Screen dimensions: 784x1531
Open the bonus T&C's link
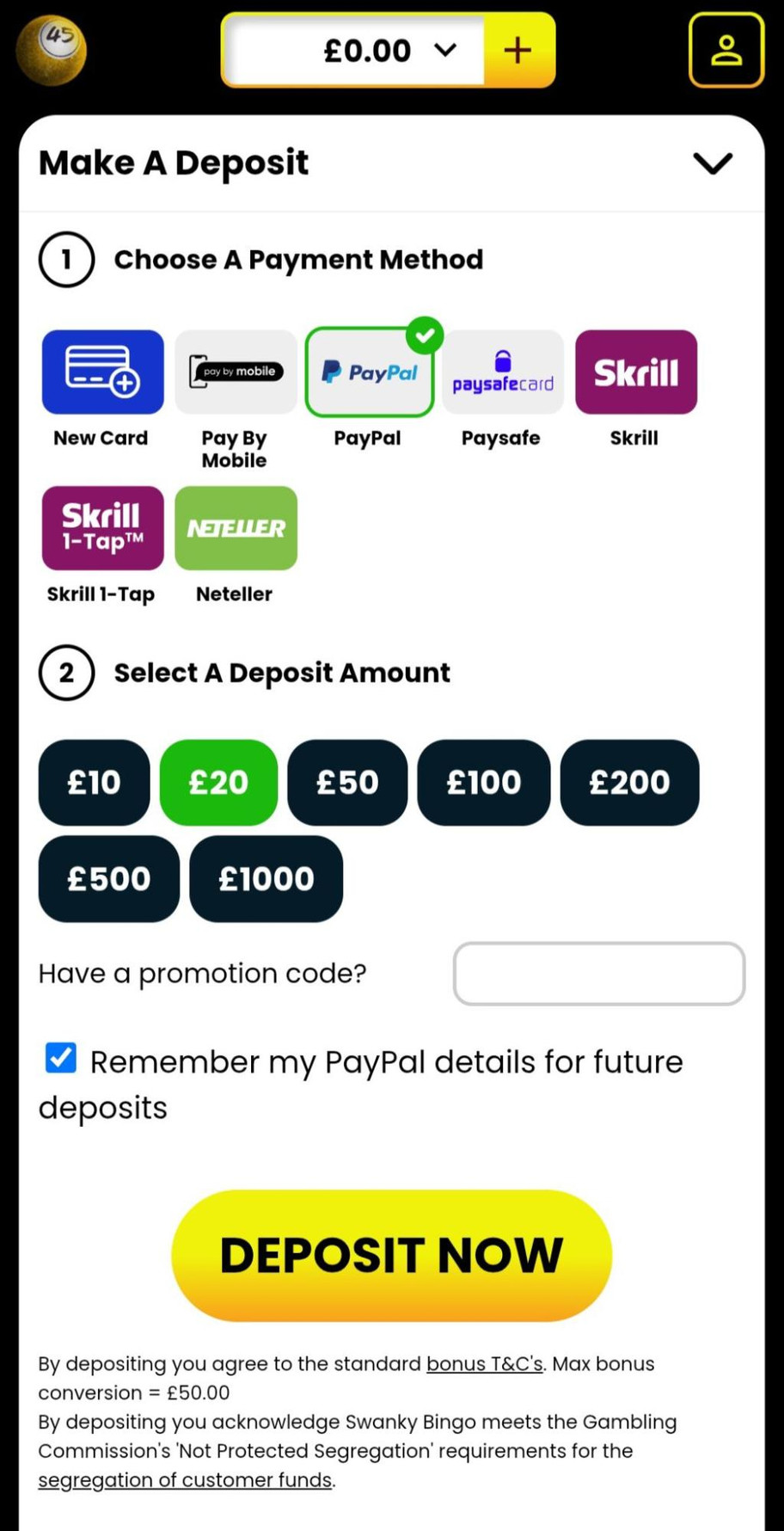[x=484, y=1364]
